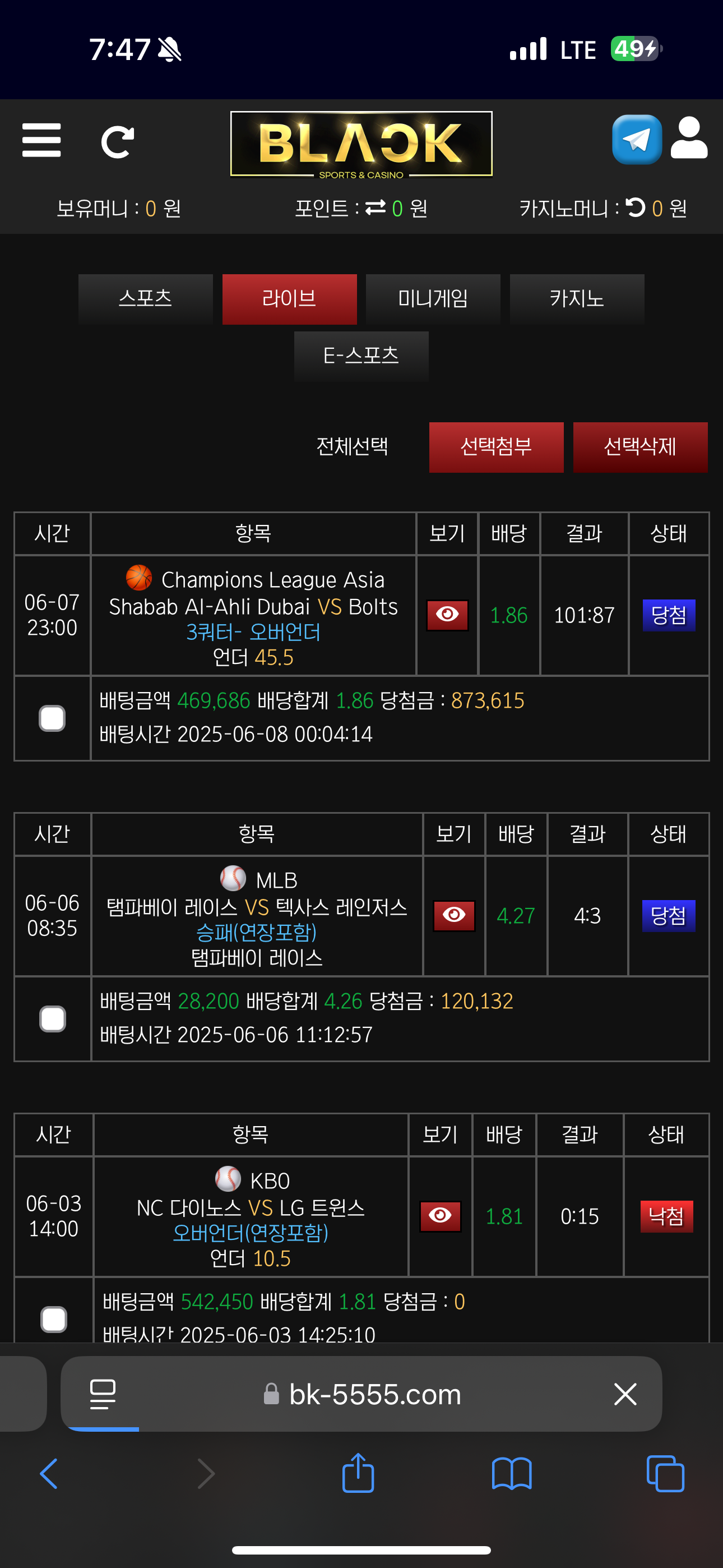723x1568 pixels.
Task: Tap the page refresh icon
Action: (x=118, y=142)
